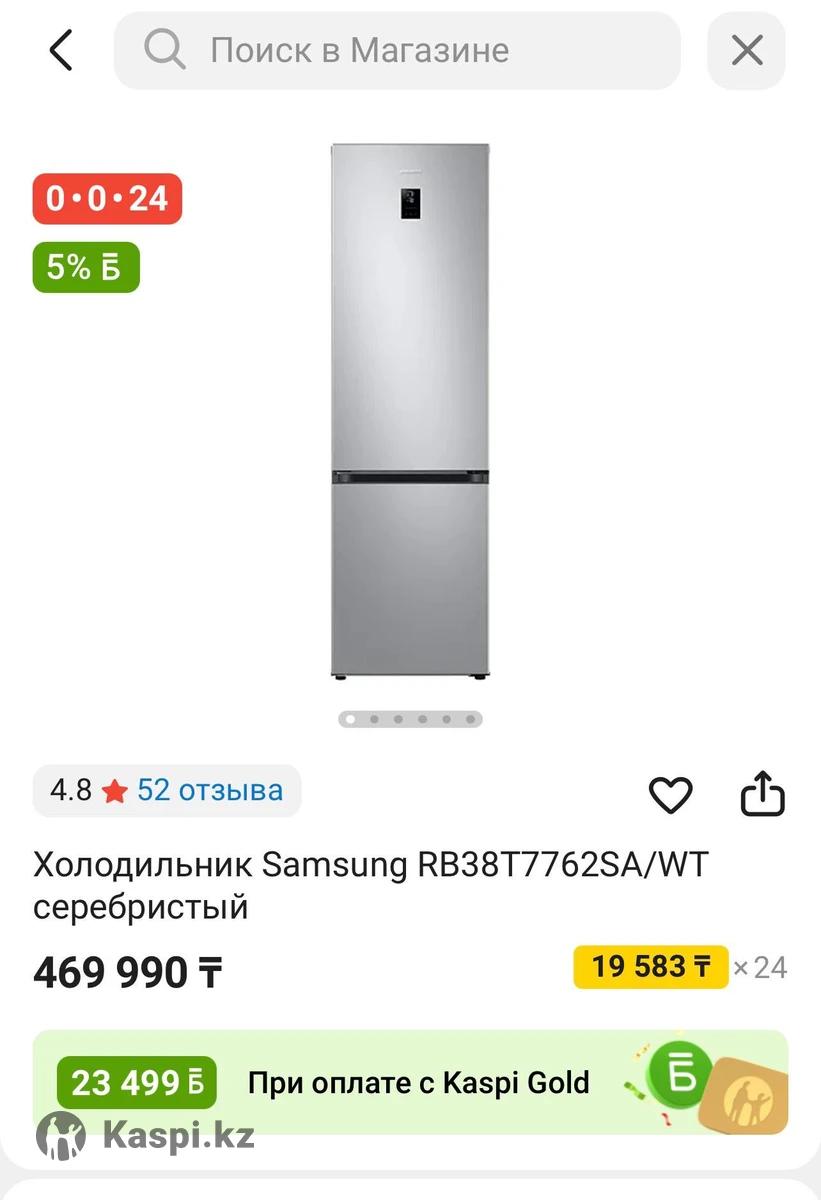Open the fridge product photo
Viewport: 821px width, 1200px height.
pos(410,412)
